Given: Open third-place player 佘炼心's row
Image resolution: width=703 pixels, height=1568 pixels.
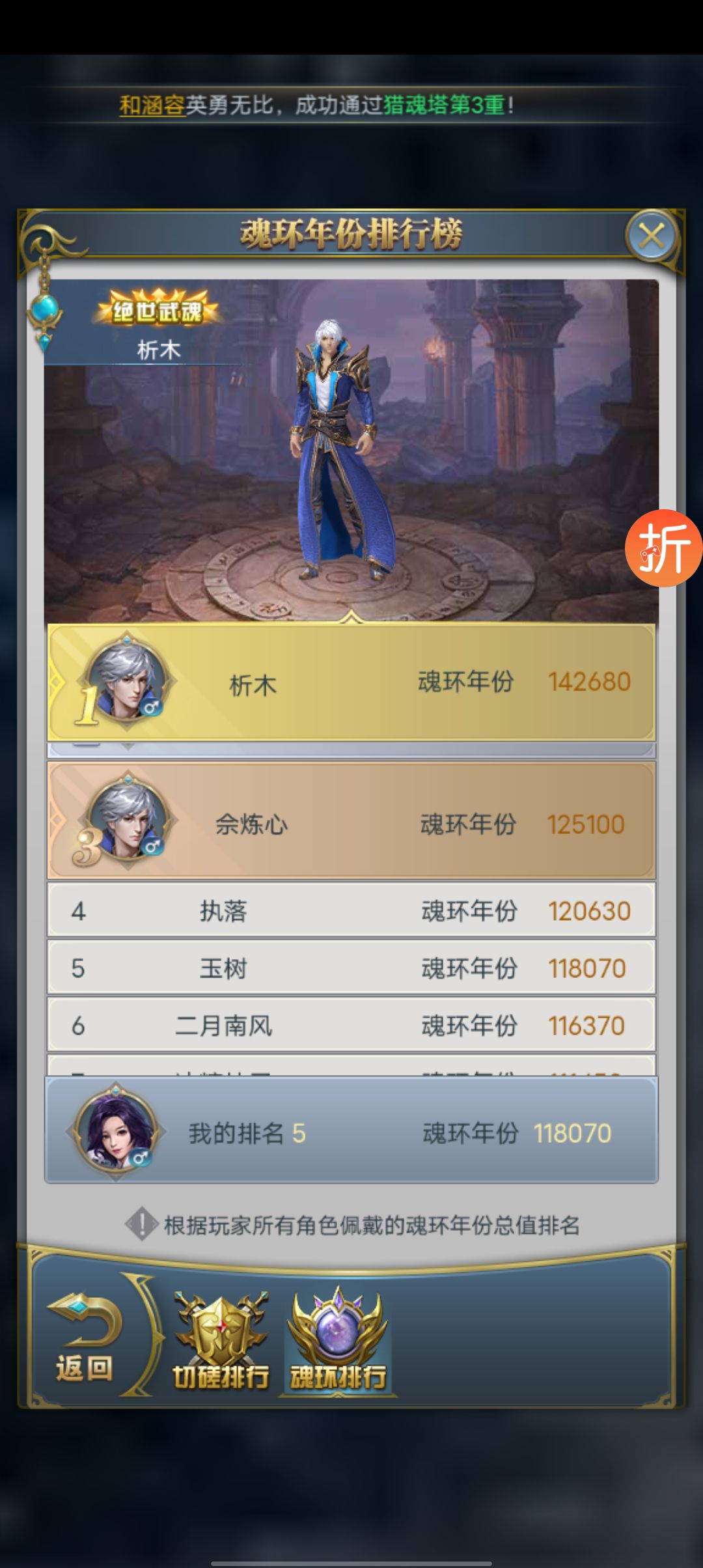Looking at the screenshot, I should tap(351, 823).
